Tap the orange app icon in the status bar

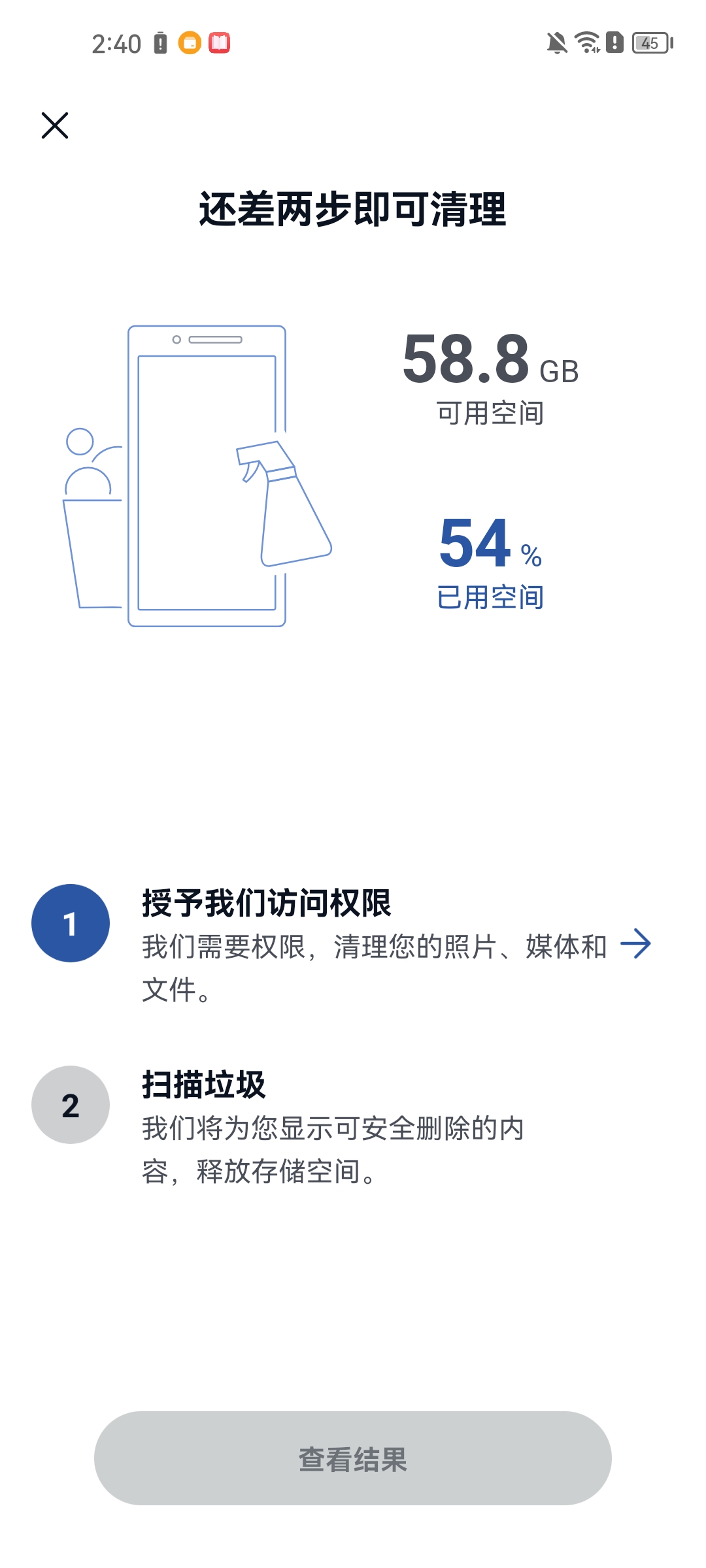(x=189, y=42)
